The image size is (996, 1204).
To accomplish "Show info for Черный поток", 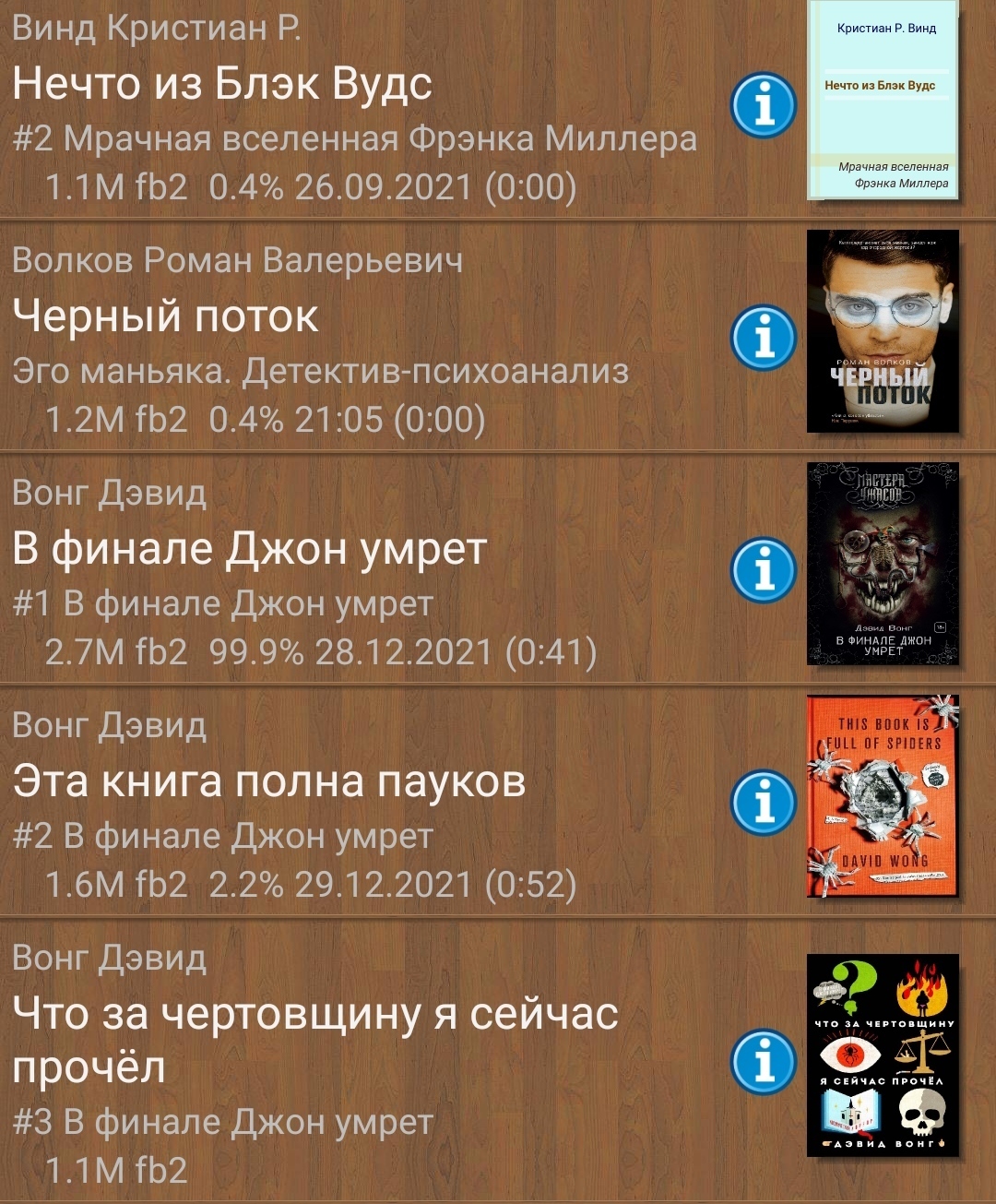I will [764, 338].
